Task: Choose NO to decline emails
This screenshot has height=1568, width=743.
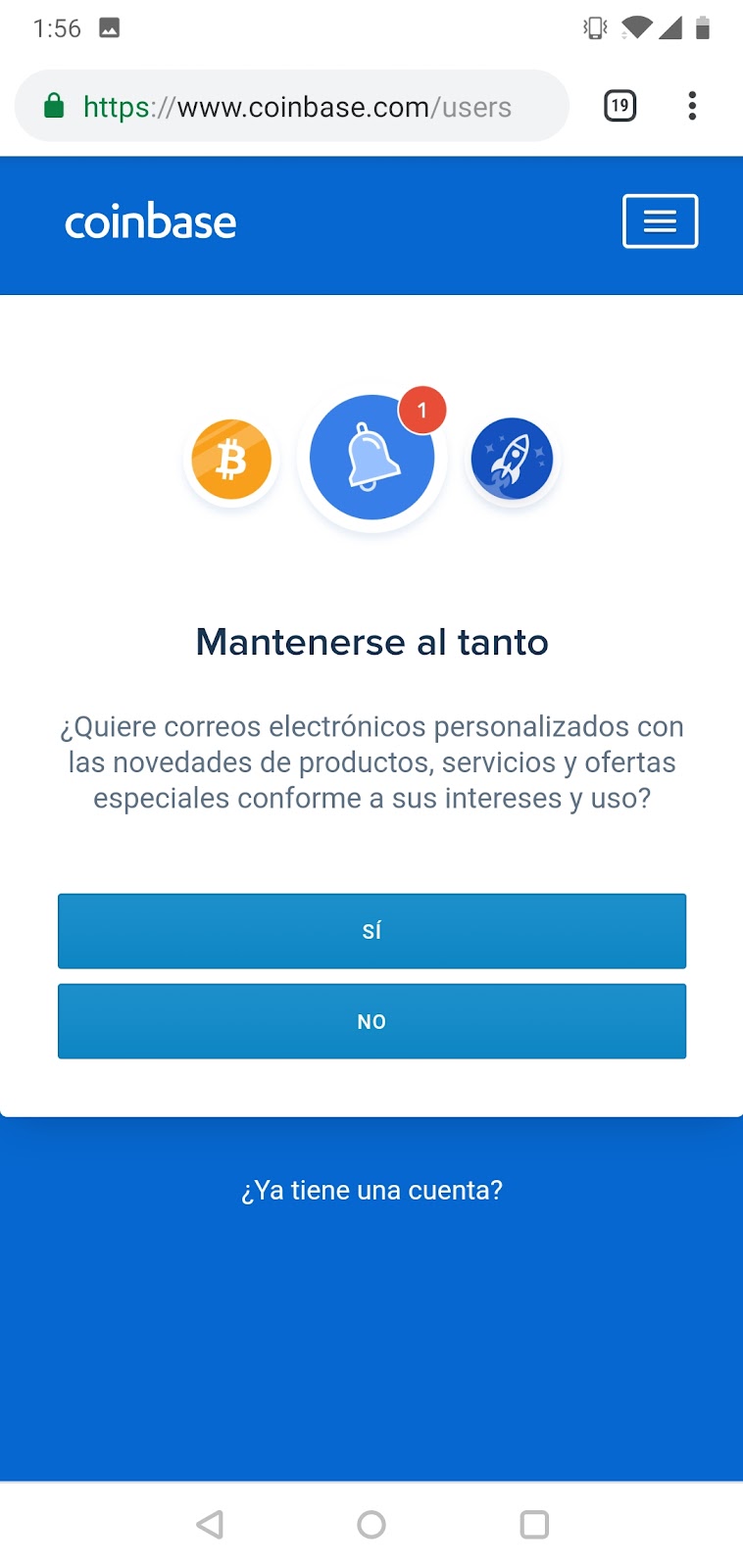Action: (x=371, y=1021)
